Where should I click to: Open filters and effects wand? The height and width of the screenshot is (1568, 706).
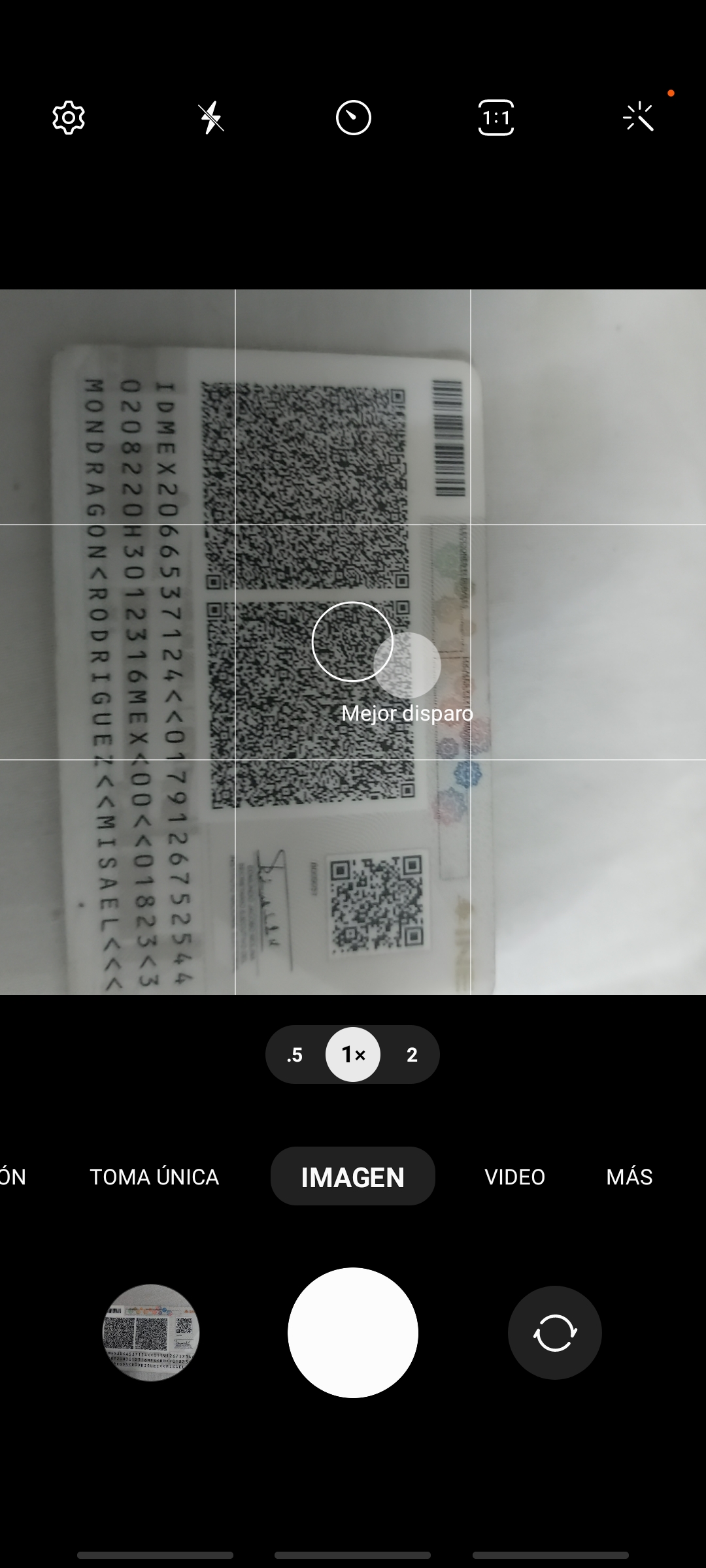[x=639, y=118]
